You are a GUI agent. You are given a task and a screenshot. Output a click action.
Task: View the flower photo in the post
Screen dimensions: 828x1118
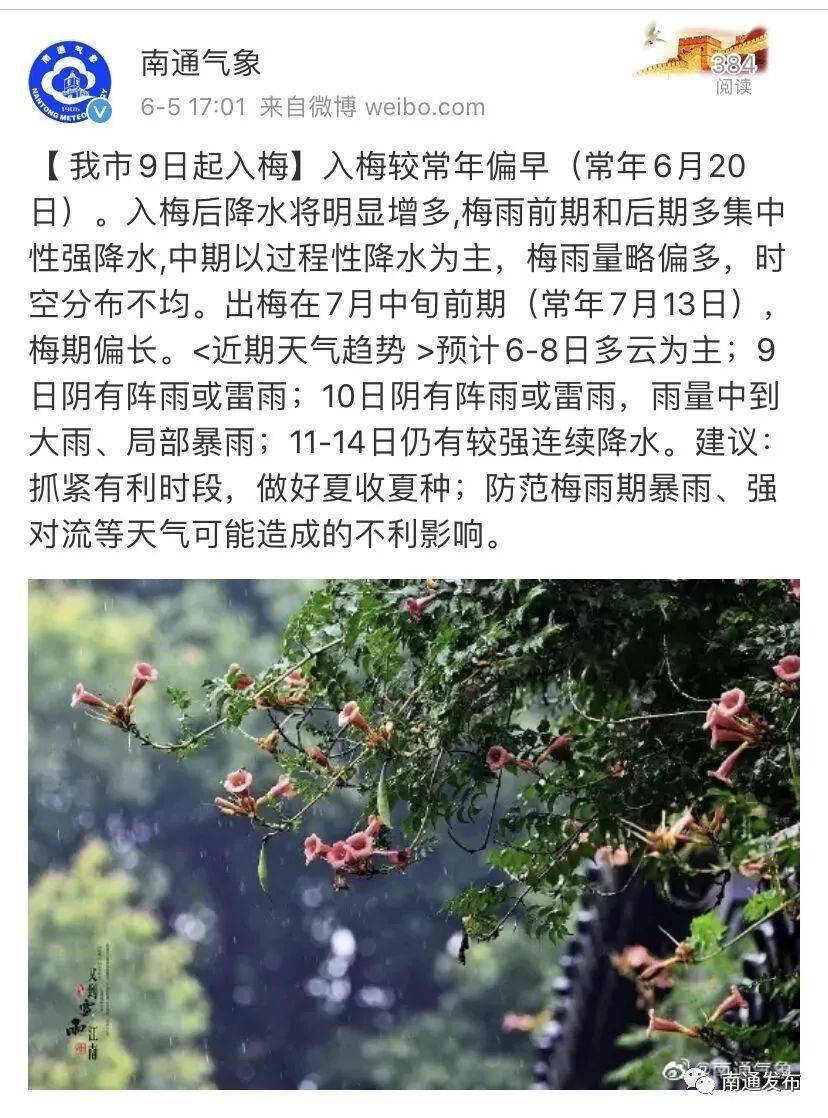click(413, 833)
